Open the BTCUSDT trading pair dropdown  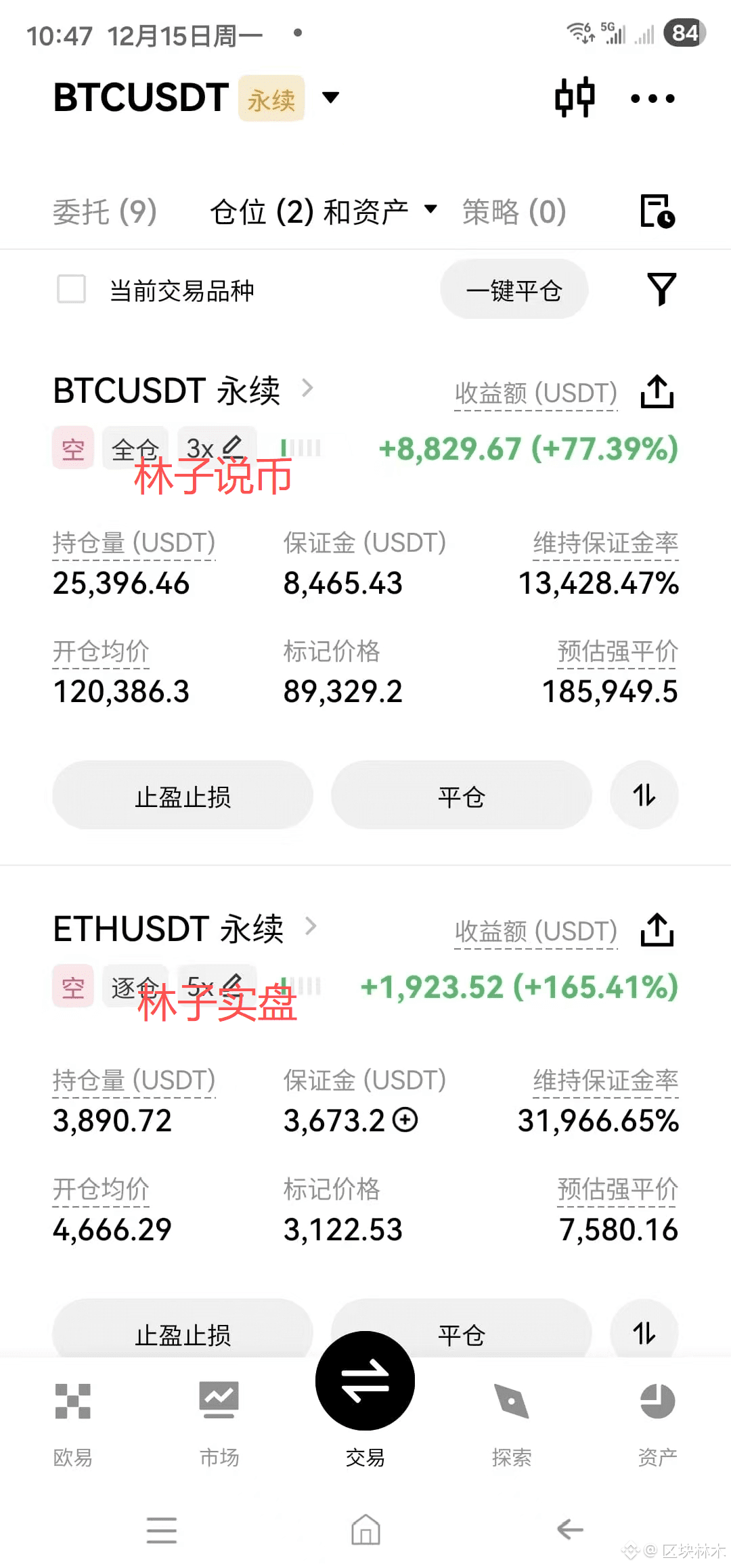(330, 98)
